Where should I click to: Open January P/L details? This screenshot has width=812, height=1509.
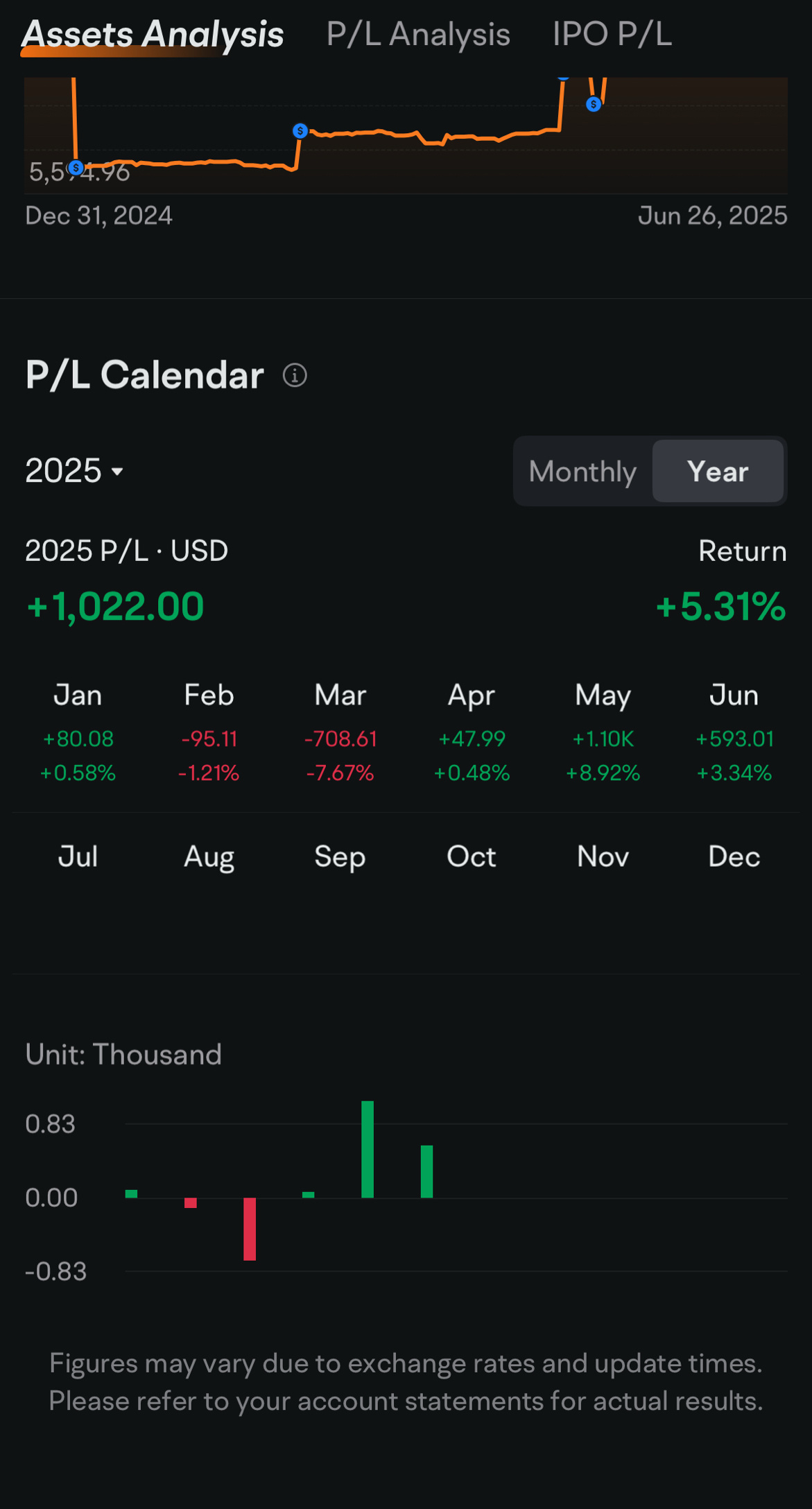coord(78,733)
